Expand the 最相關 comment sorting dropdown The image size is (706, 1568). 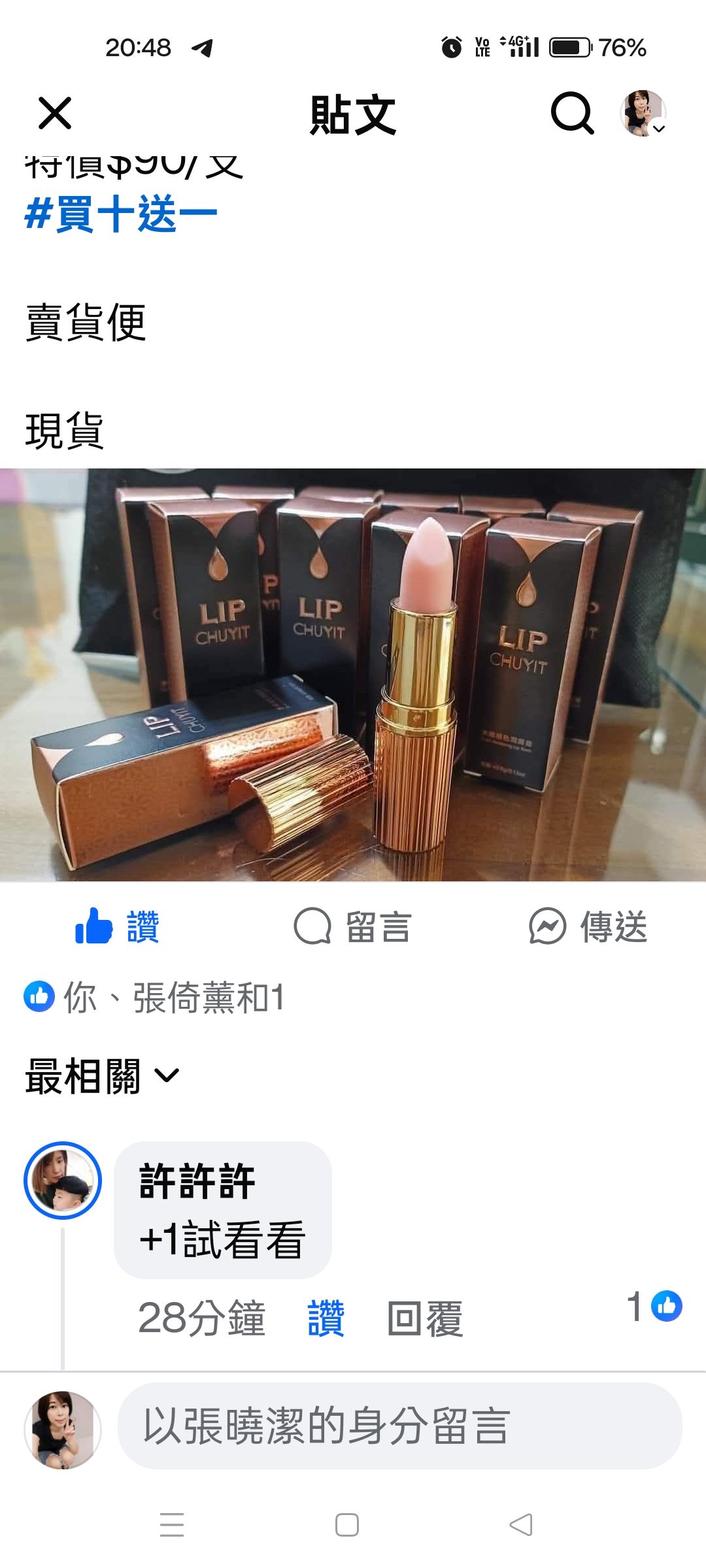coord(102,1076)
